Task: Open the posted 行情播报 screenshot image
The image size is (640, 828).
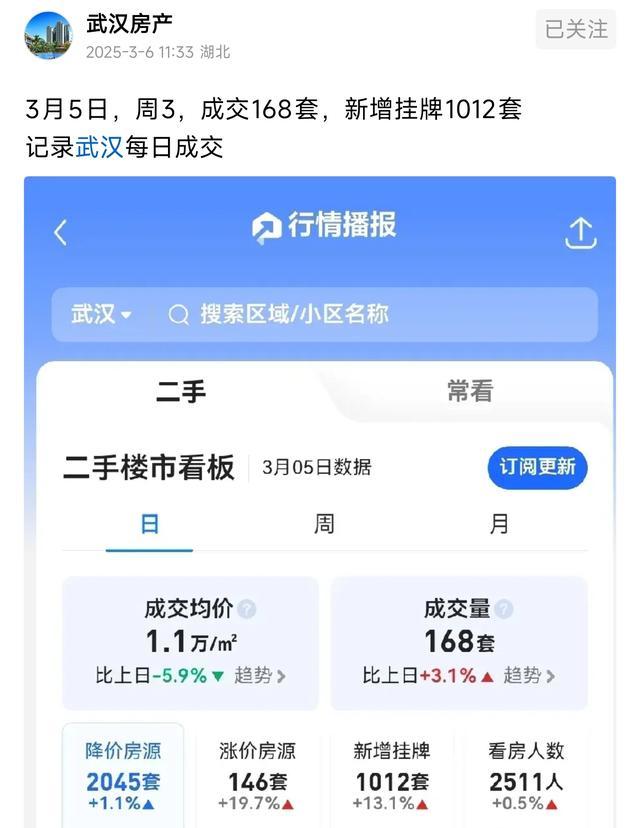Action: coord(320,500)
